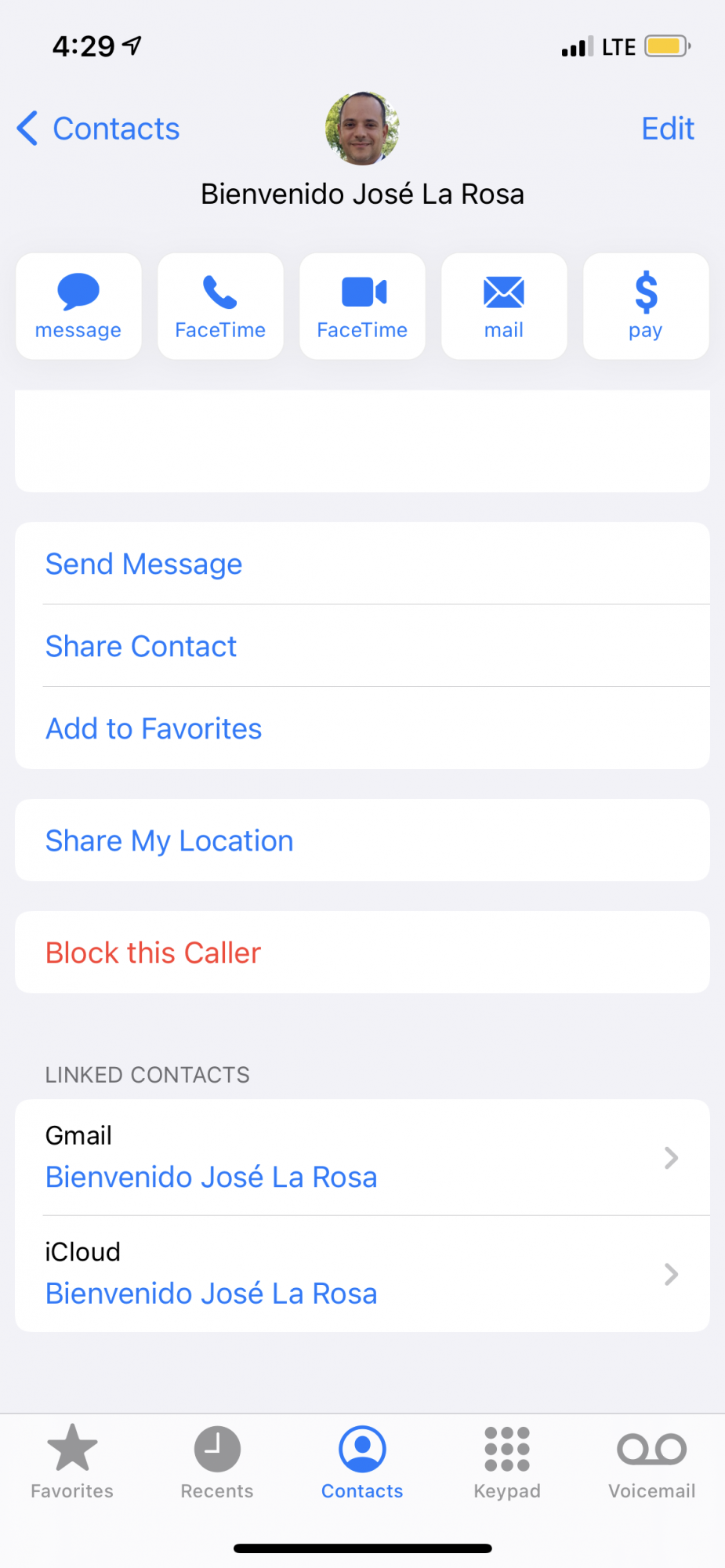Switch to the Recents tab
Screen dimensions: 725x1568
pos(217,1461)
